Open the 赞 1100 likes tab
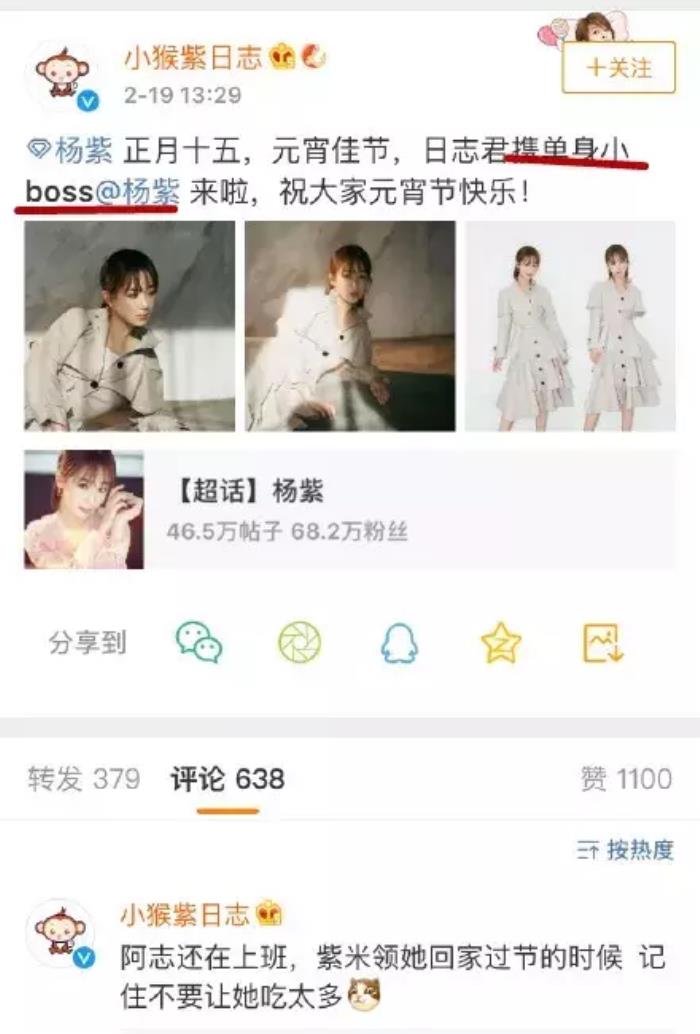The image size is (700, 1034). [x=625, y=779]
